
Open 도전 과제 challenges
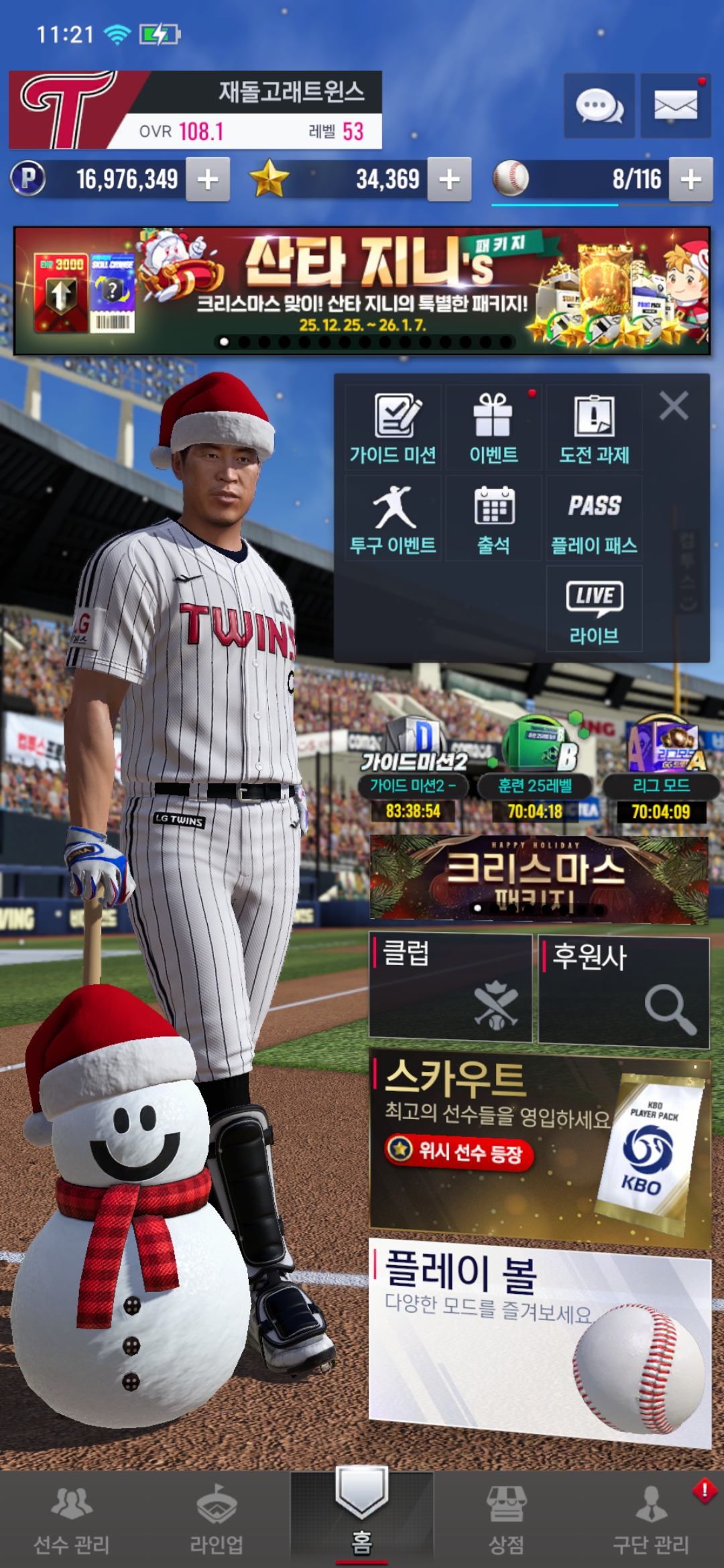[594, 429]
